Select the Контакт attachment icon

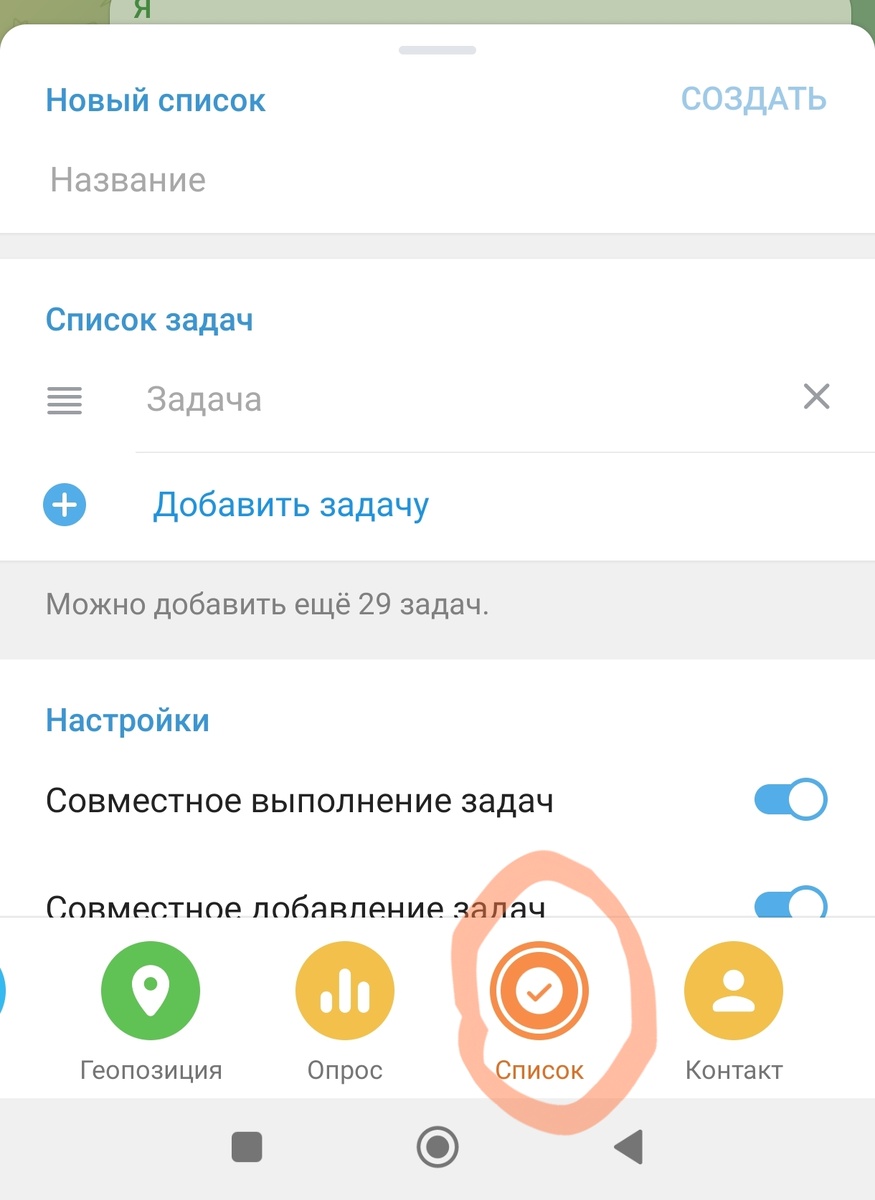click(733, 989)
